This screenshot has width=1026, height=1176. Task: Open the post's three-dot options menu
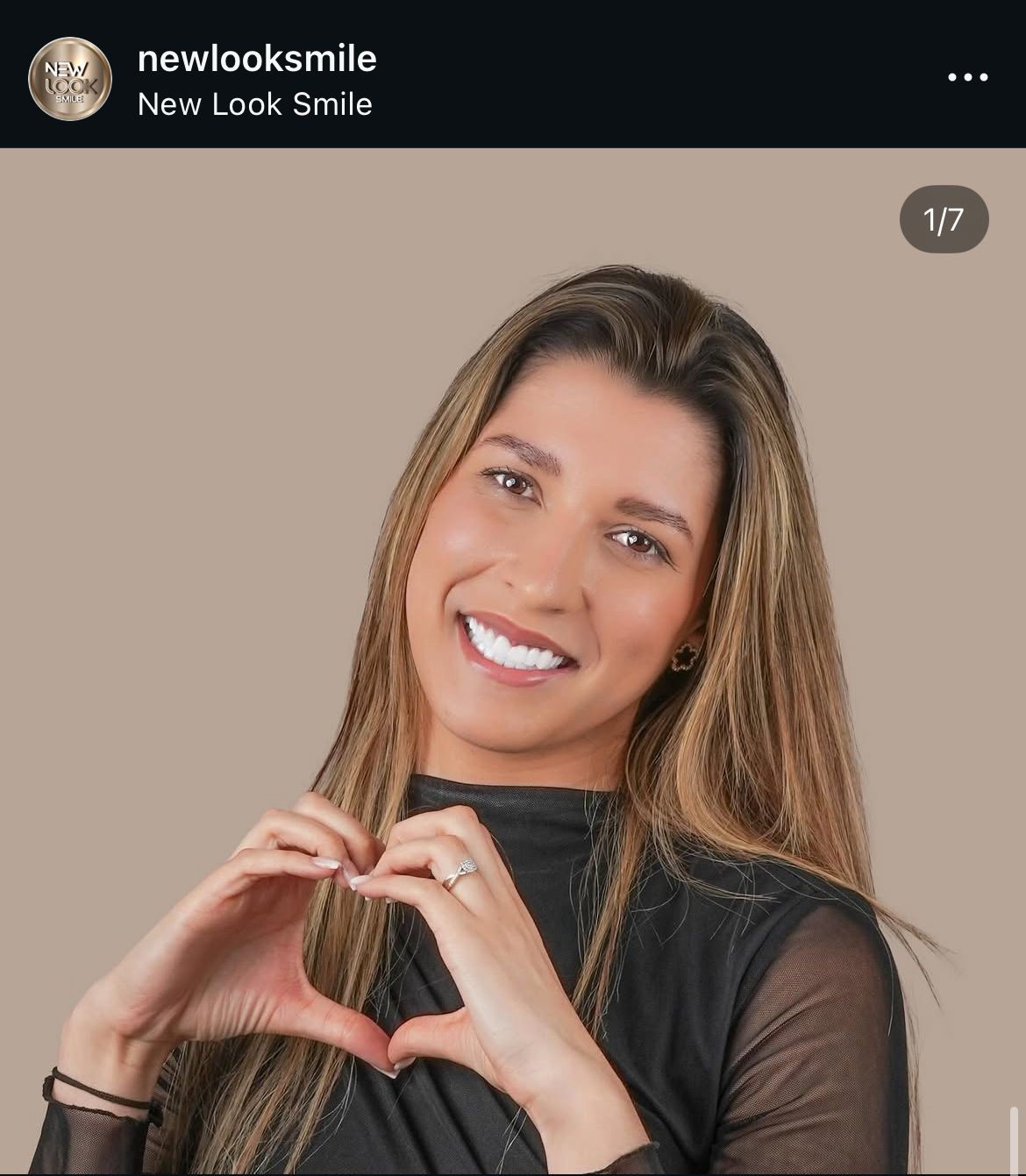click(967, 77)
